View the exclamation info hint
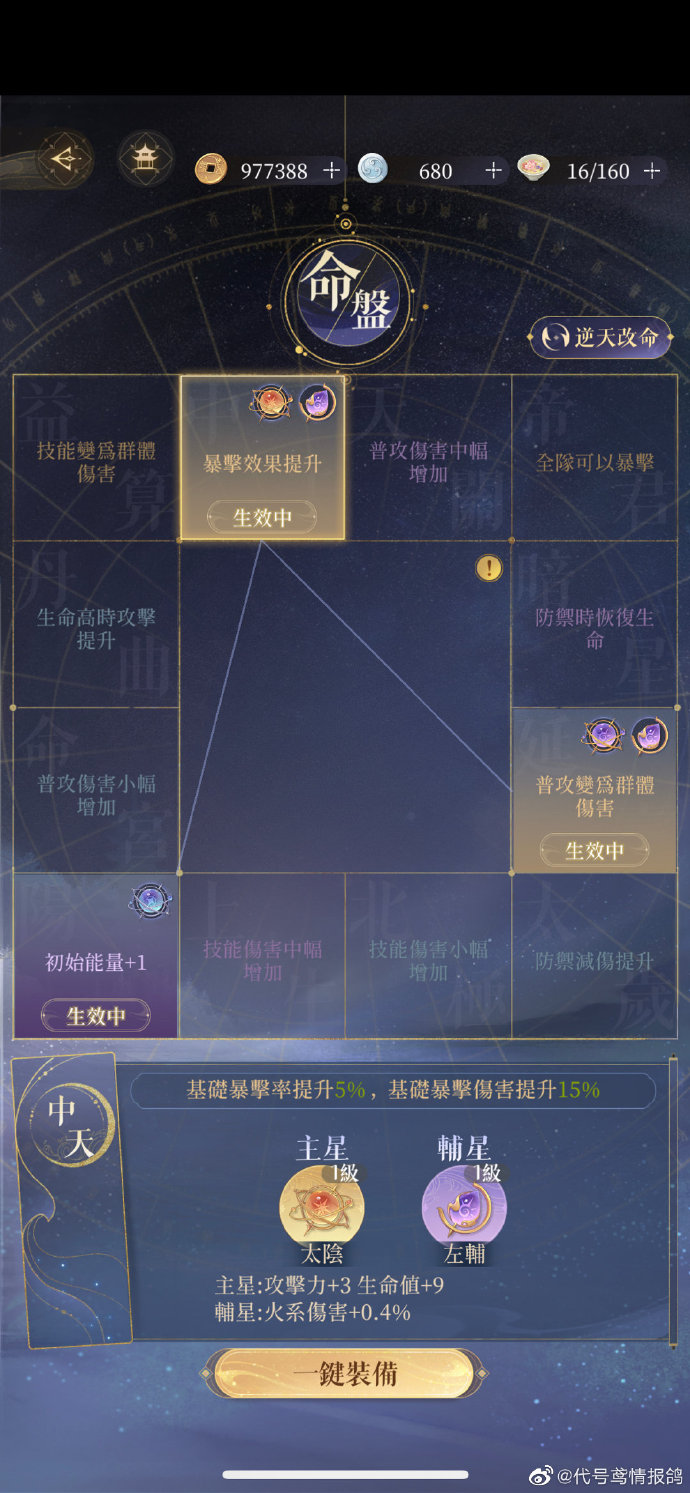Screen dimensions: 690x1493 pyautogui.click(x=488, y=569)
